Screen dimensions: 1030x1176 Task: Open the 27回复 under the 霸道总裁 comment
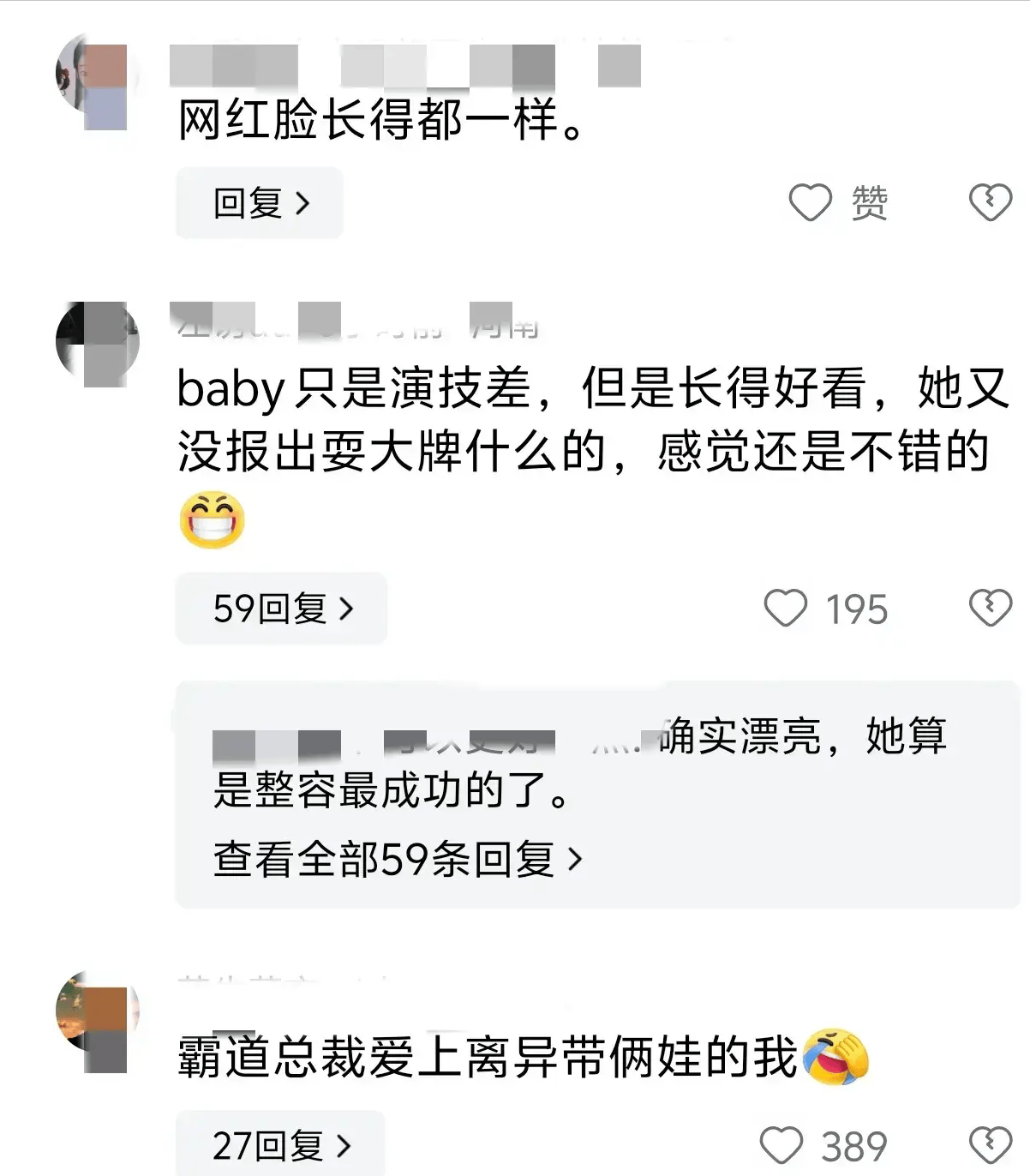click(x=280, y=1145)
